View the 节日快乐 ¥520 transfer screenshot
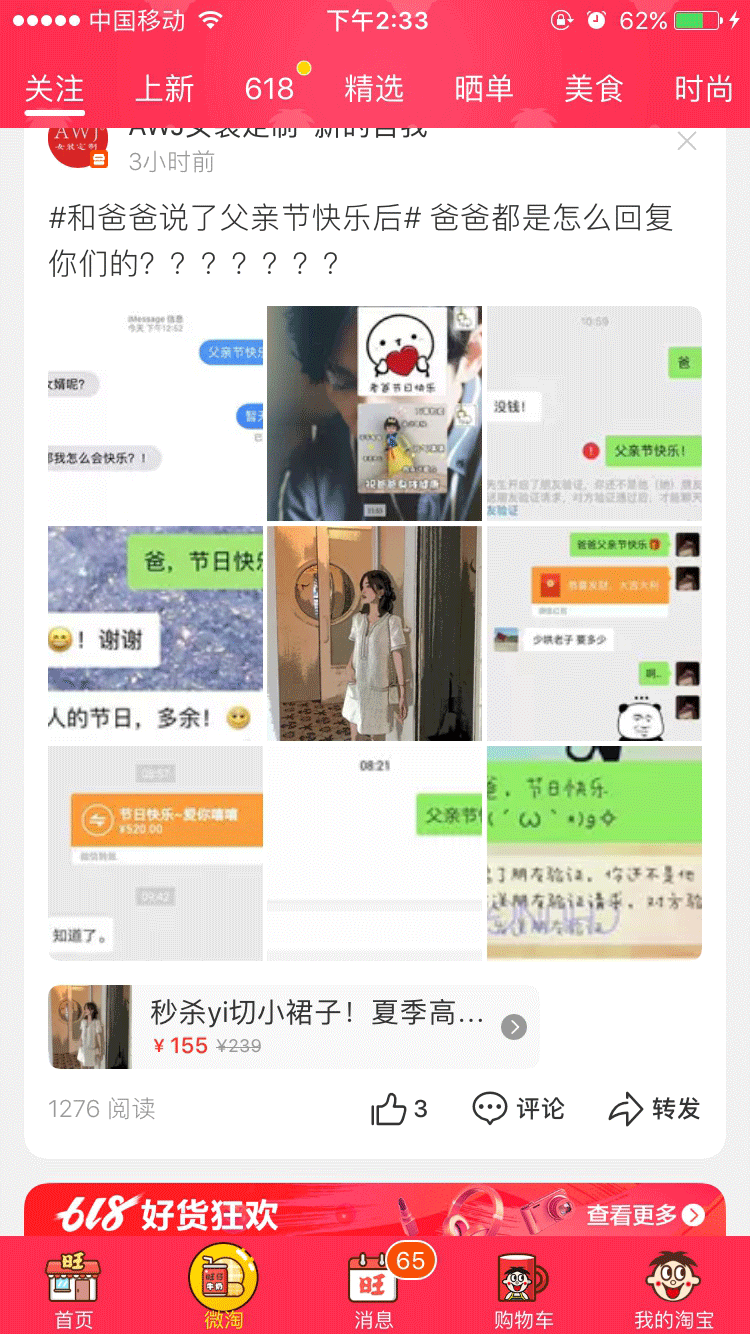The width and height of the screenshot is (750, 1334). 155,853
